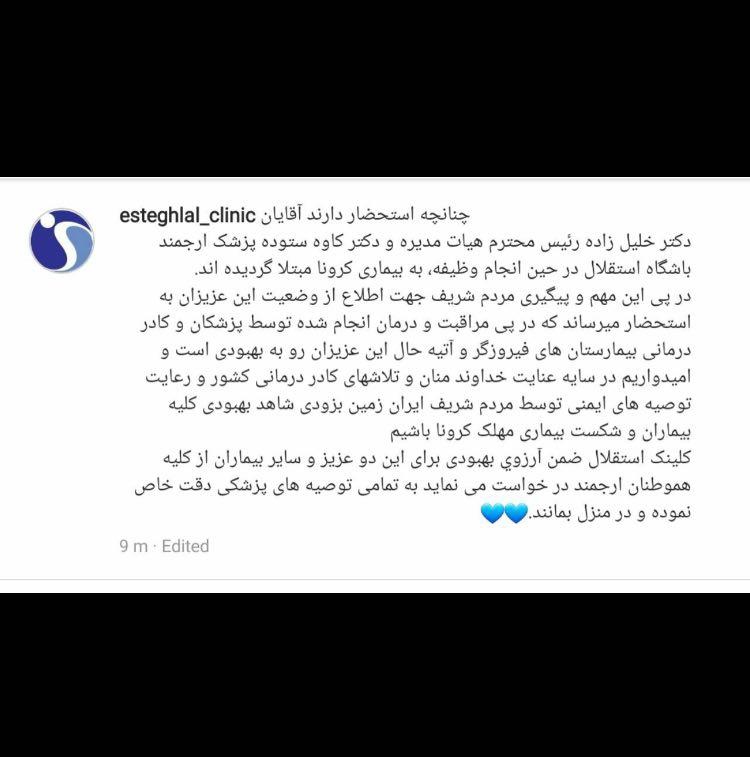Open the esteghlal_clinic username link

coord(188,215)
